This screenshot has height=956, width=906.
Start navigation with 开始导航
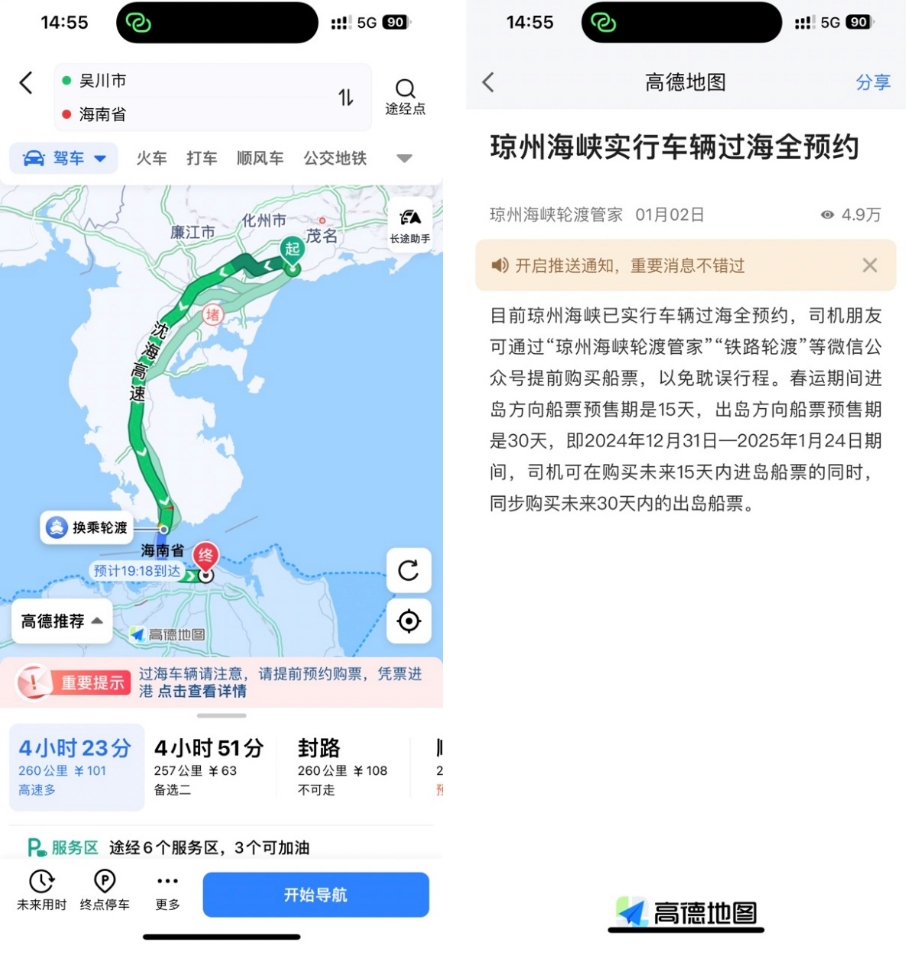(315, 895)
